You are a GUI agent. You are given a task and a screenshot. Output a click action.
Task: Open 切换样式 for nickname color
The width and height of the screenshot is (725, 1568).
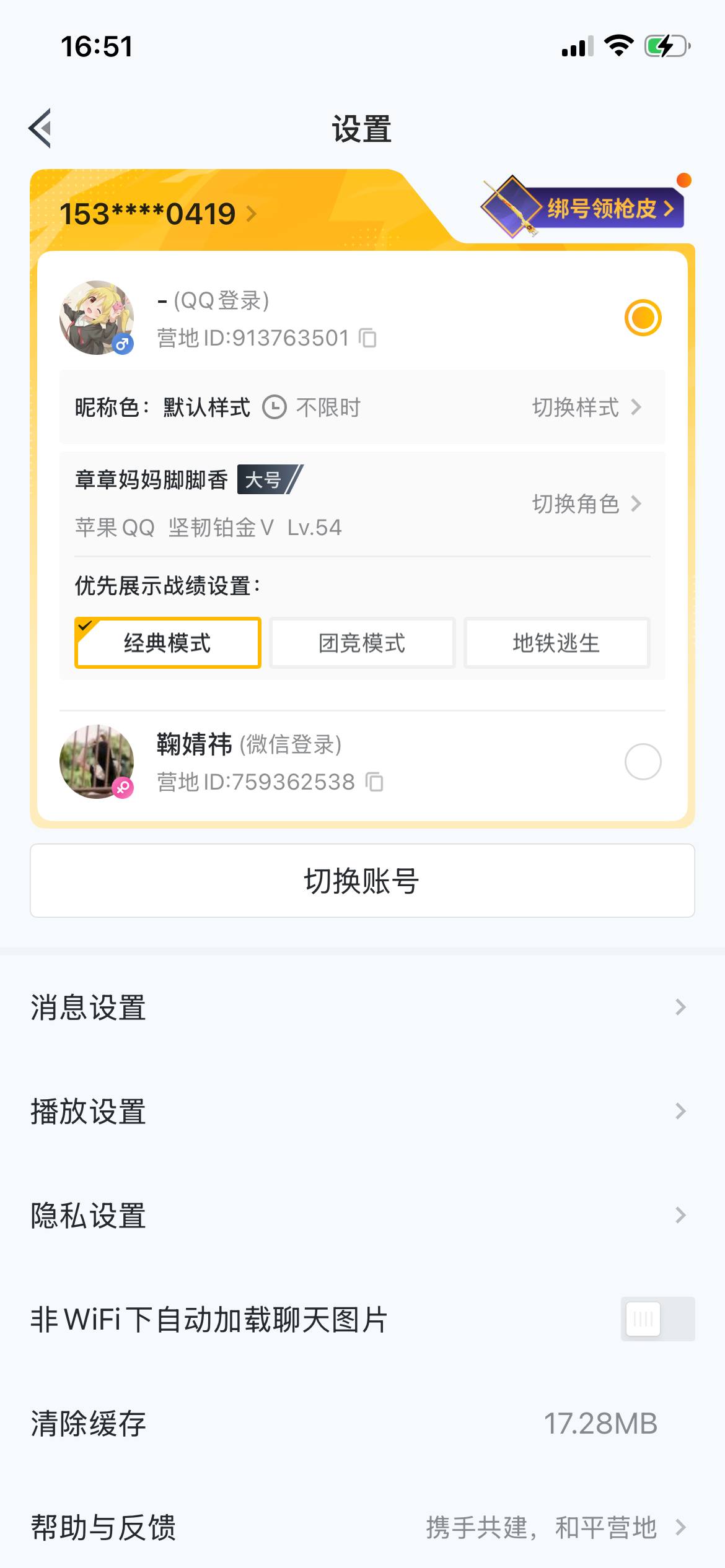(x=576, y=407)
